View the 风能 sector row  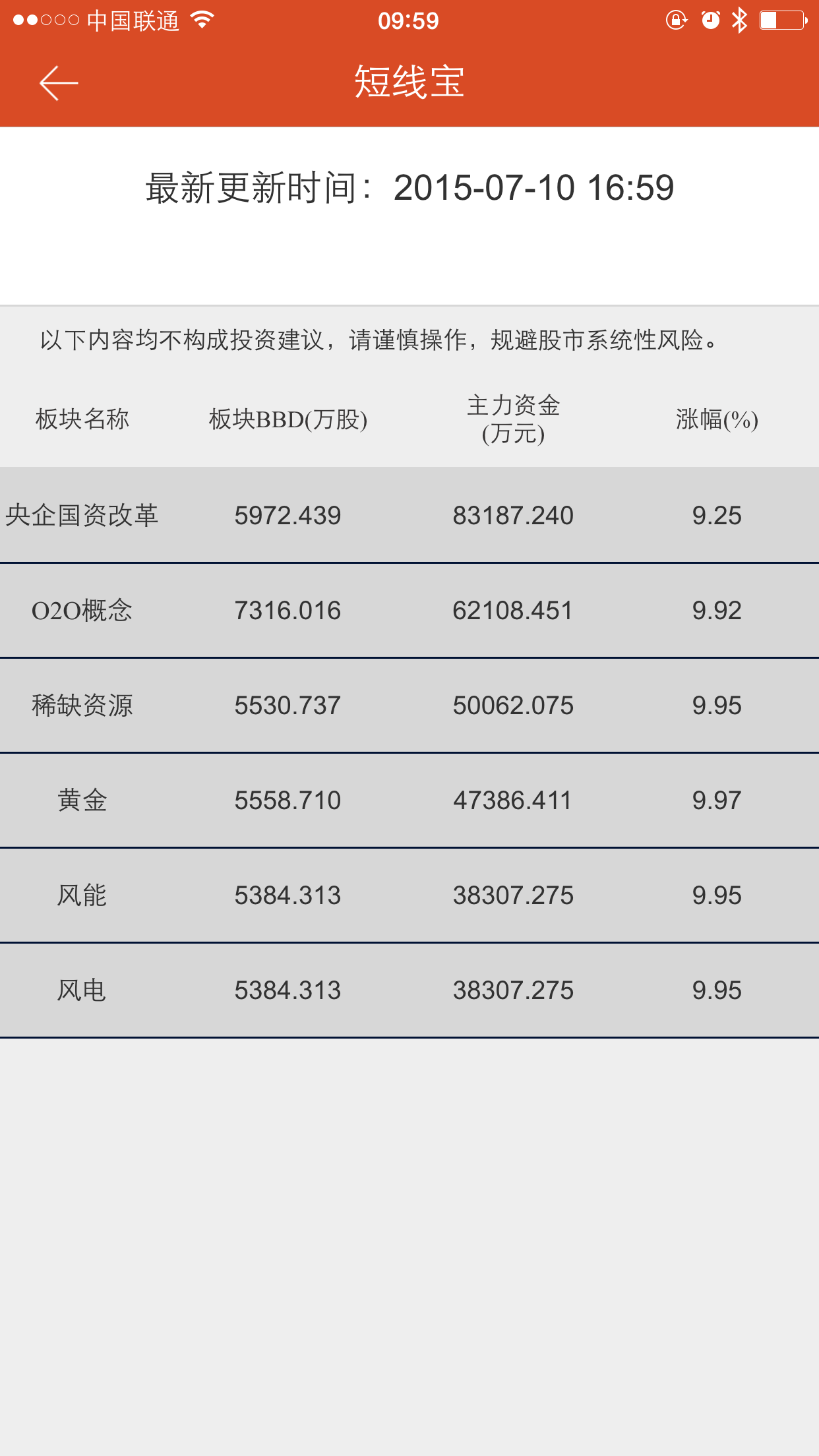point(409,895)
